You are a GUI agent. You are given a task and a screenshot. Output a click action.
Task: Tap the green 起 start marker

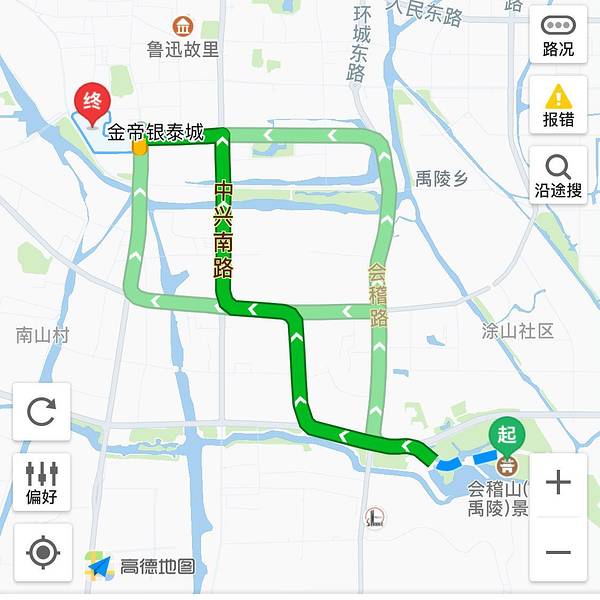[x=507, y=435]
